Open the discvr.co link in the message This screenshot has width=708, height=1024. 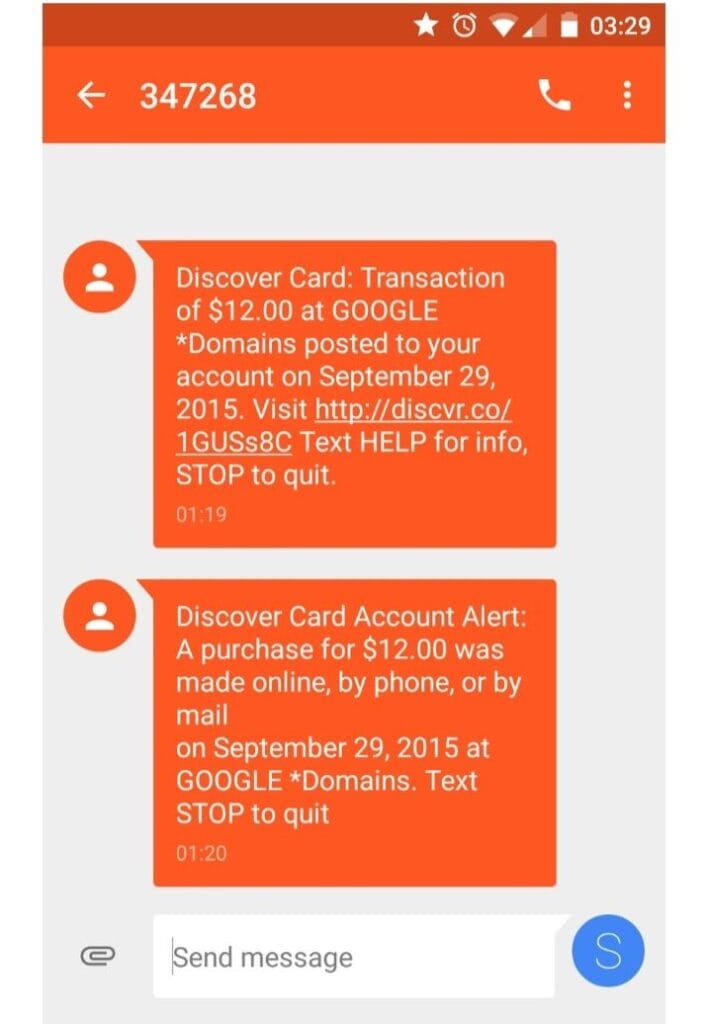(413, 410)
